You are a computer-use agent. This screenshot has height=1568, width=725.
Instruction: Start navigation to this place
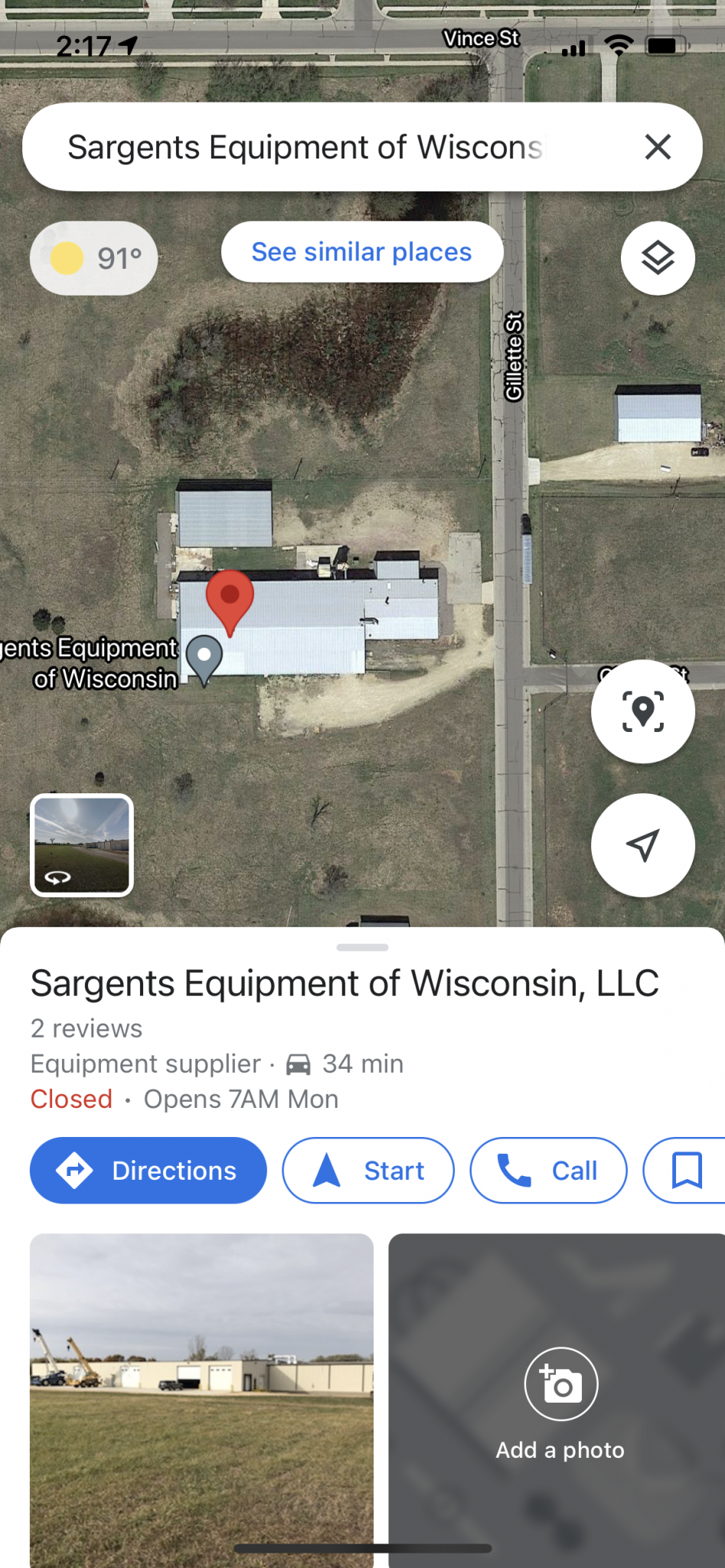(x=368, y=1170)
